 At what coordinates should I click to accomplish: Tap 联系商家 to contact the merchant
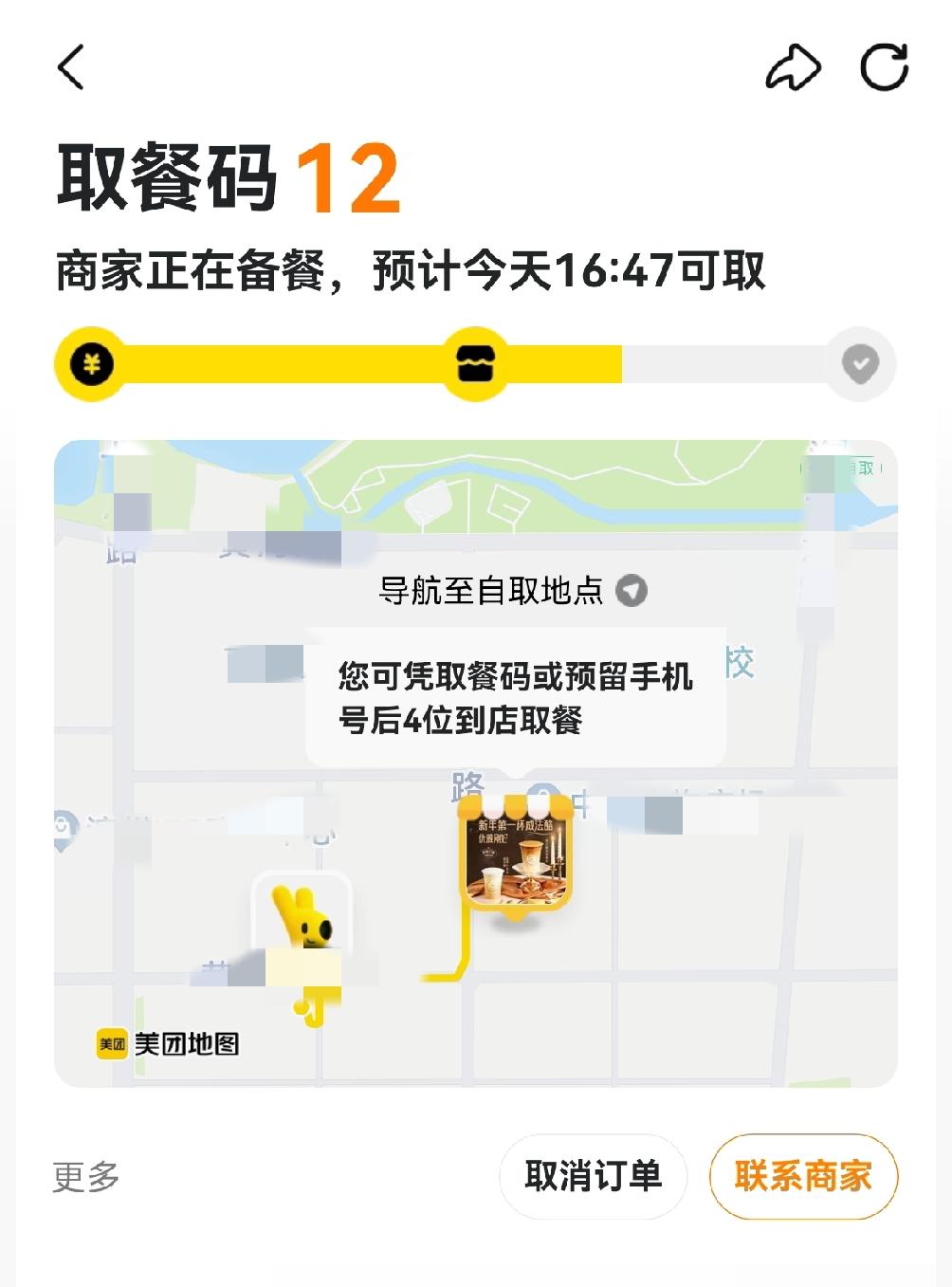(x=803, y=1176)
